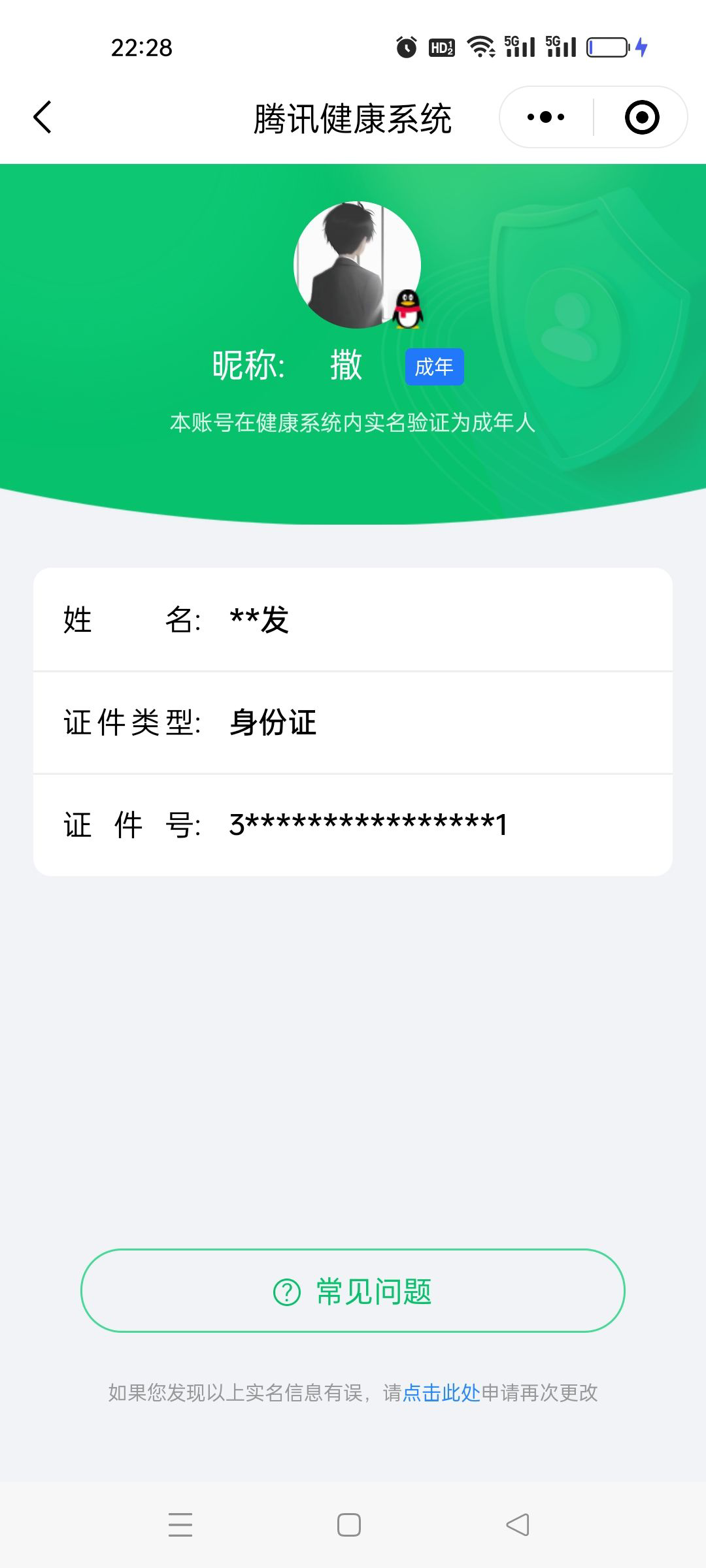Screen dimensions: 706x1568
Task: Tap the Wi-Fi icon in status bar
Action: 480,46
